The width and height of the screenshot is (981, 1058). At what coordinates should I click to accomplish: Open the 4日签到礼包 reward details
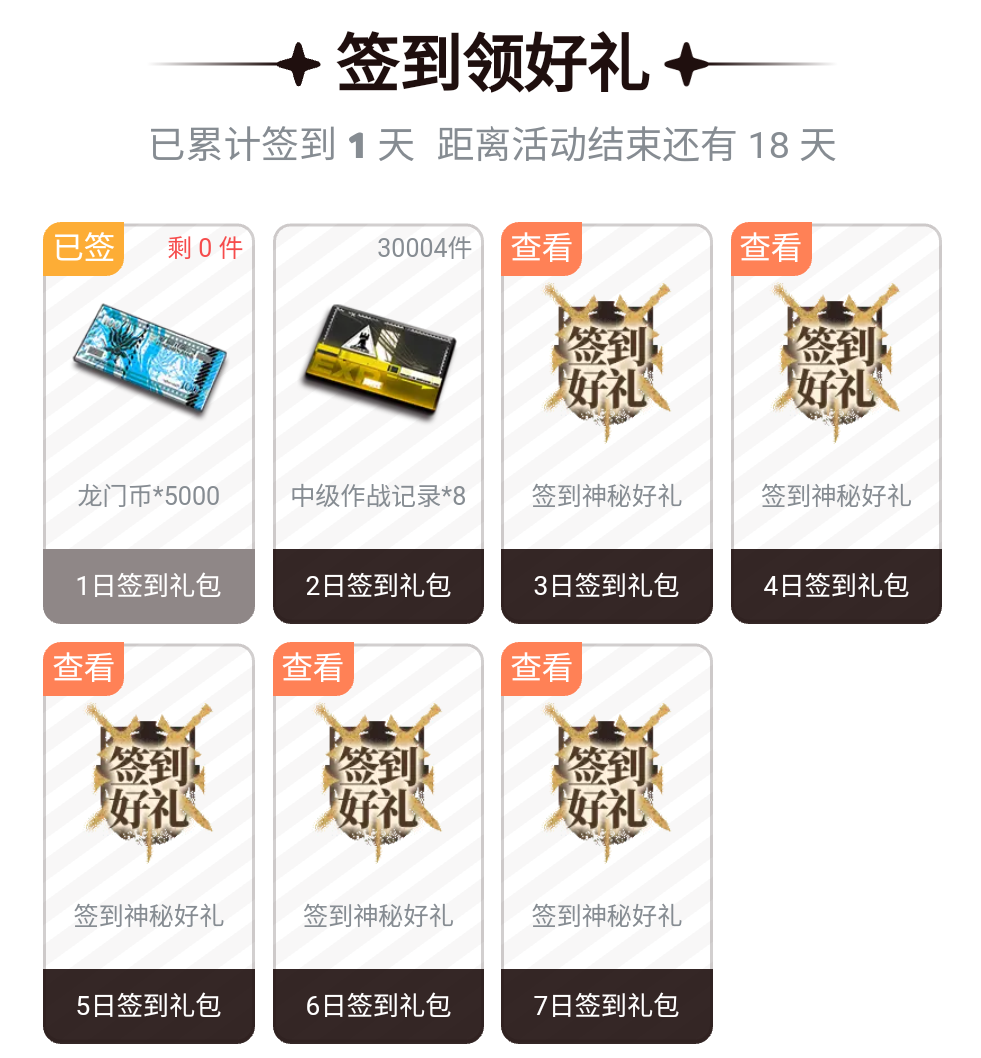click(835, 585)
